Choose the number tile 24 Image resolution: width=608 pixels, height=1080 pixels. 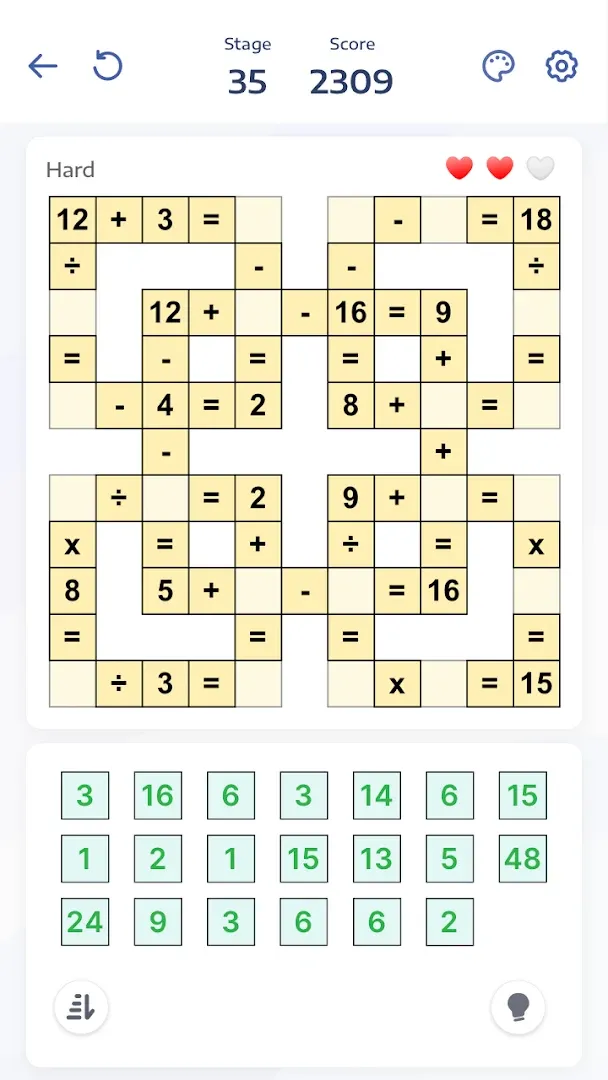pos(85,922)
